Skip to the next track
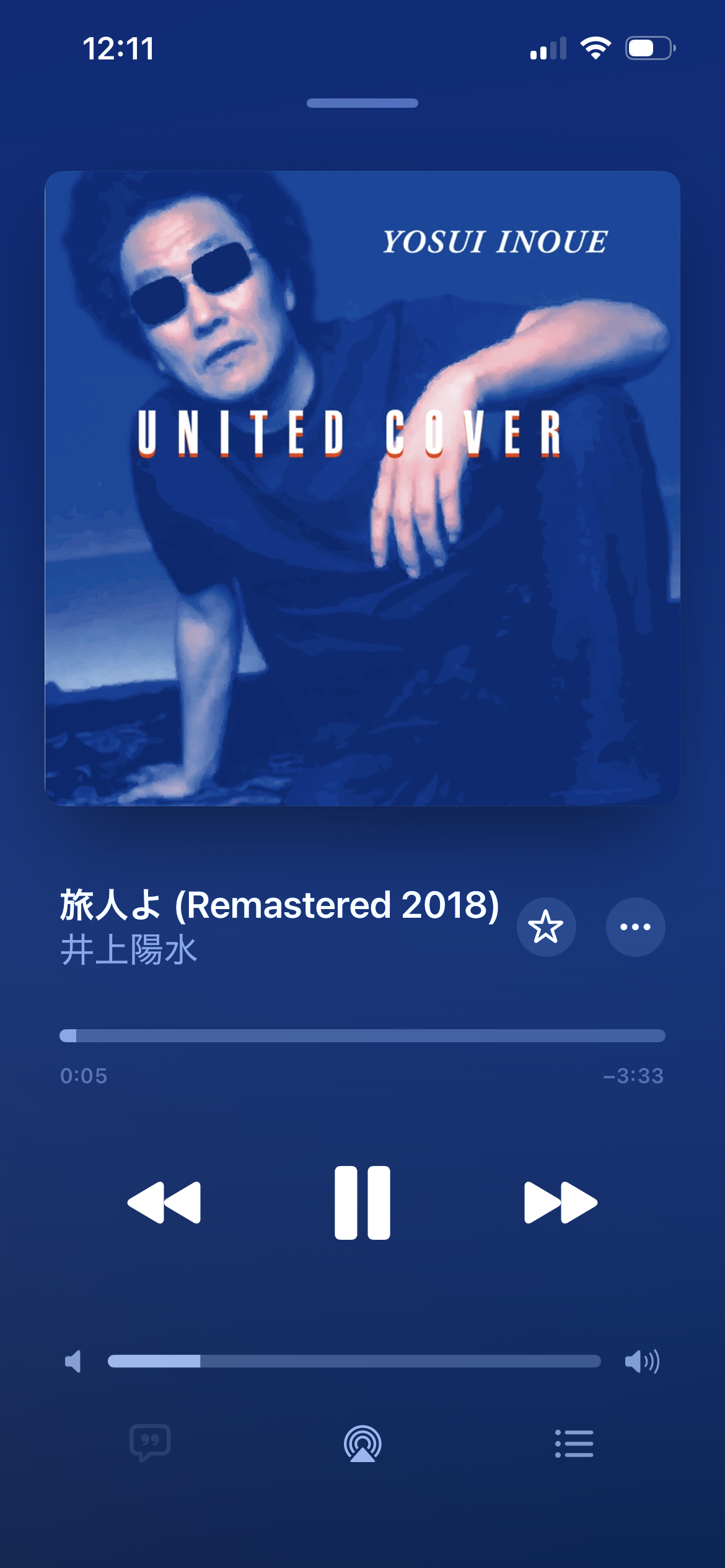Screen dimensions: 725x1568 [x=561, y=1203]
